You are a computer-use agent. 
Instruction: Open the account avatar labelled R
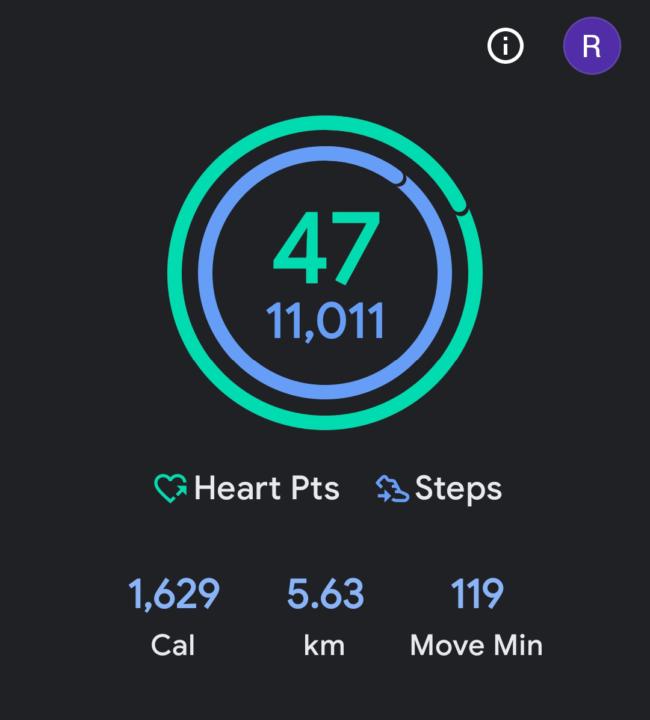[591, 46]
